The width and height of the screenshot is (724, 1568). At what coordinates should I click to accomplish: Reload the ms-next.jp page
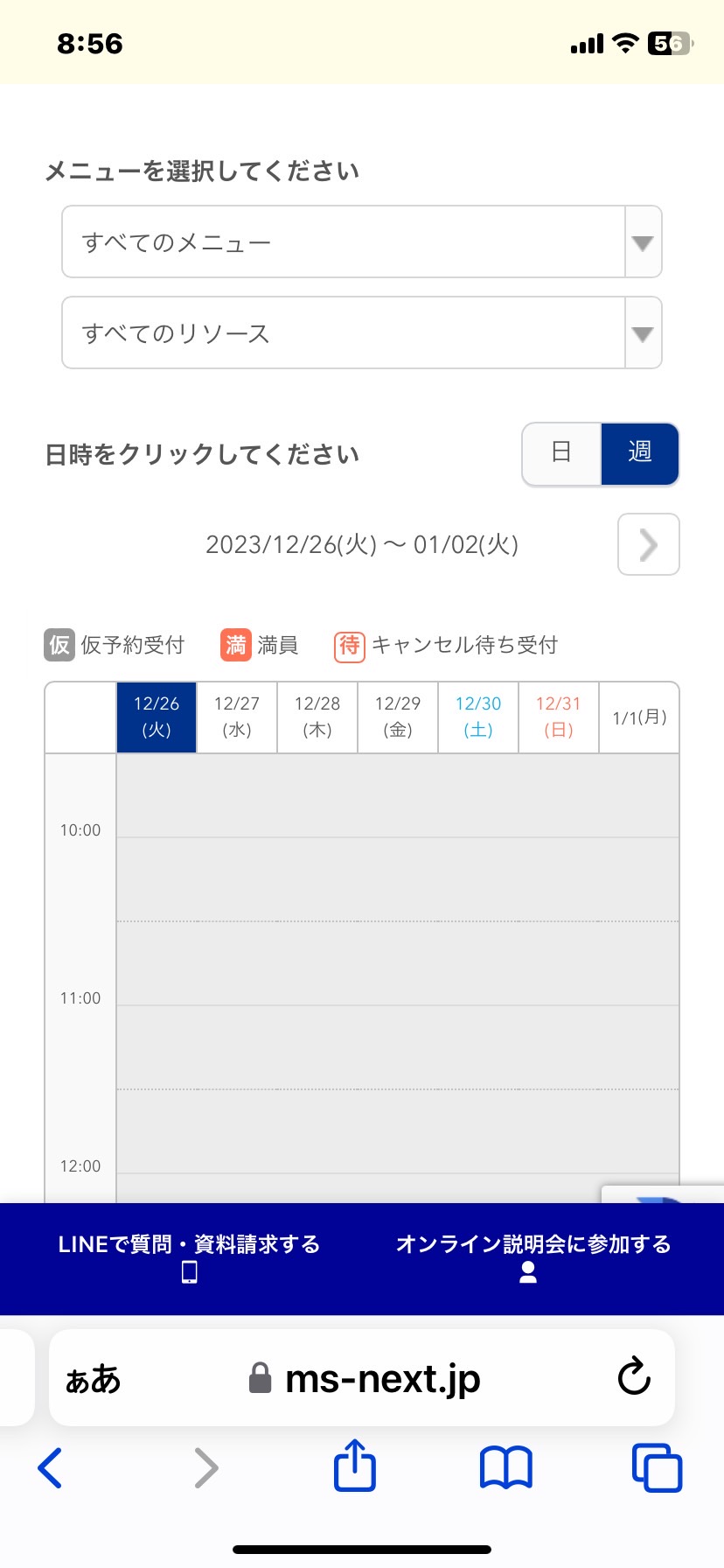click(634, 1377)
